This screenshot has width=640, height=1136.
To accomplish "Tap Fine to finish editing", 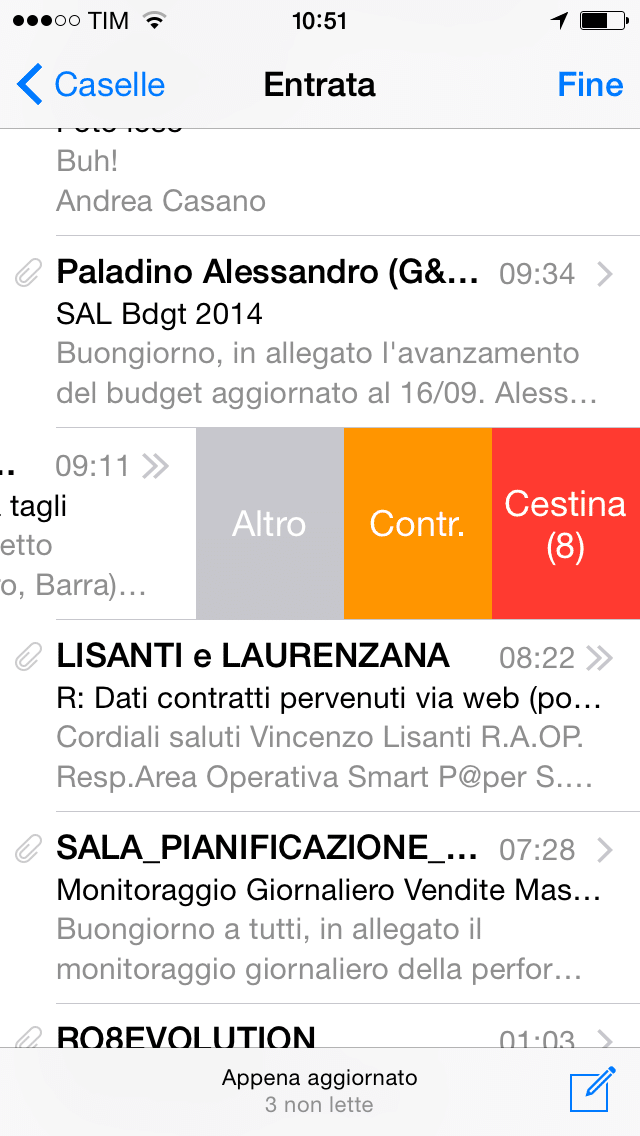I will click(590, 85).
